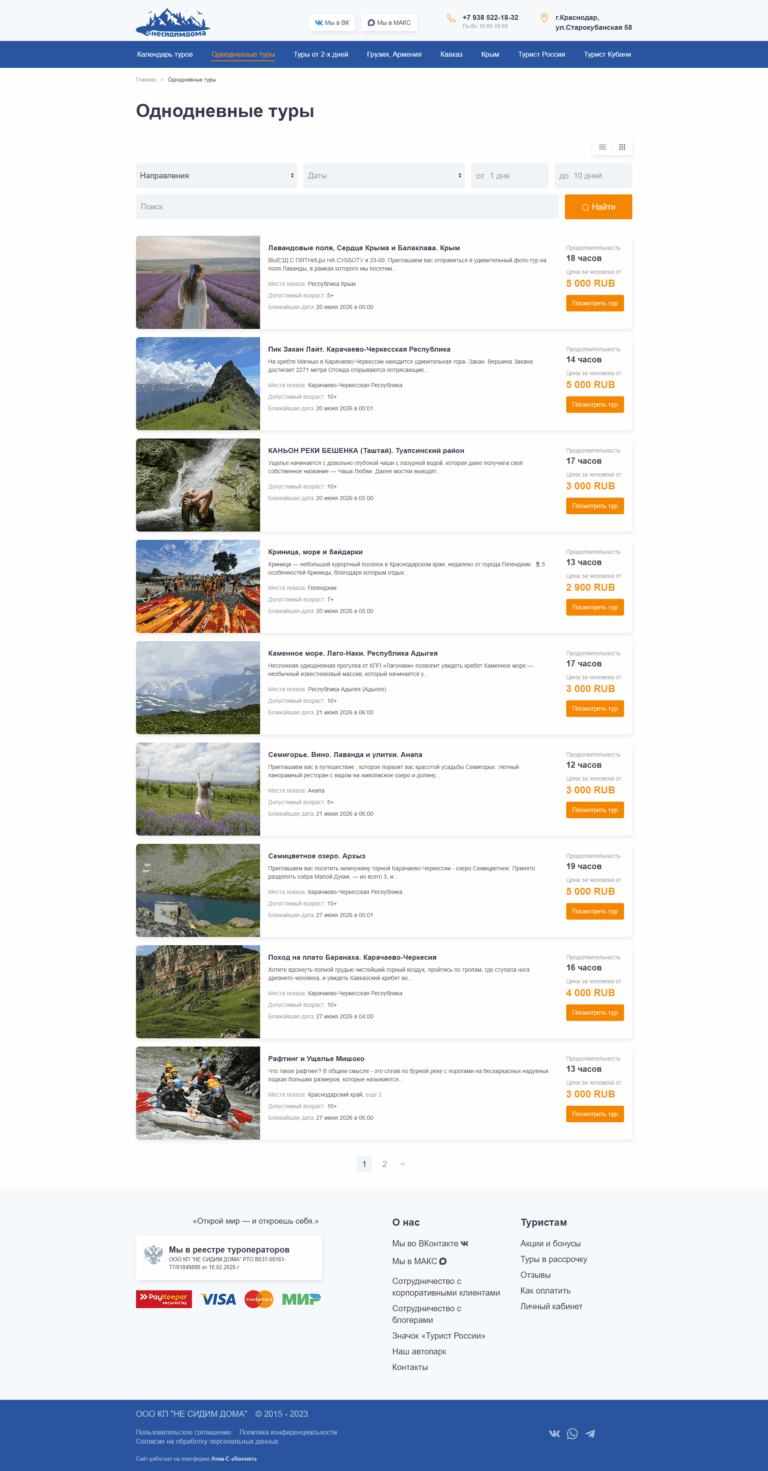Open the Календарь туров menu item
The height and width of the screenshot is (1471, 768).
(x=165, y=54)
